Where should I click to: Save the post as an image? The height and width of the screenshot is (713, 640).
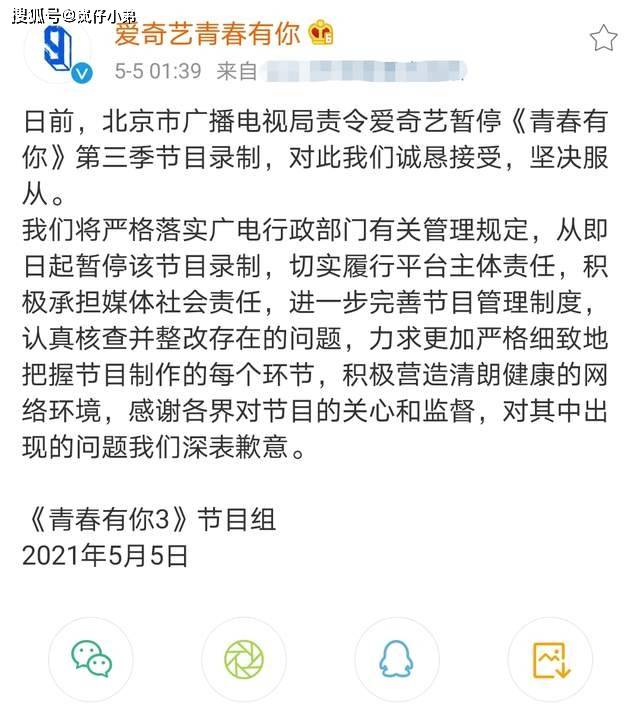click(x=550, y=658)
